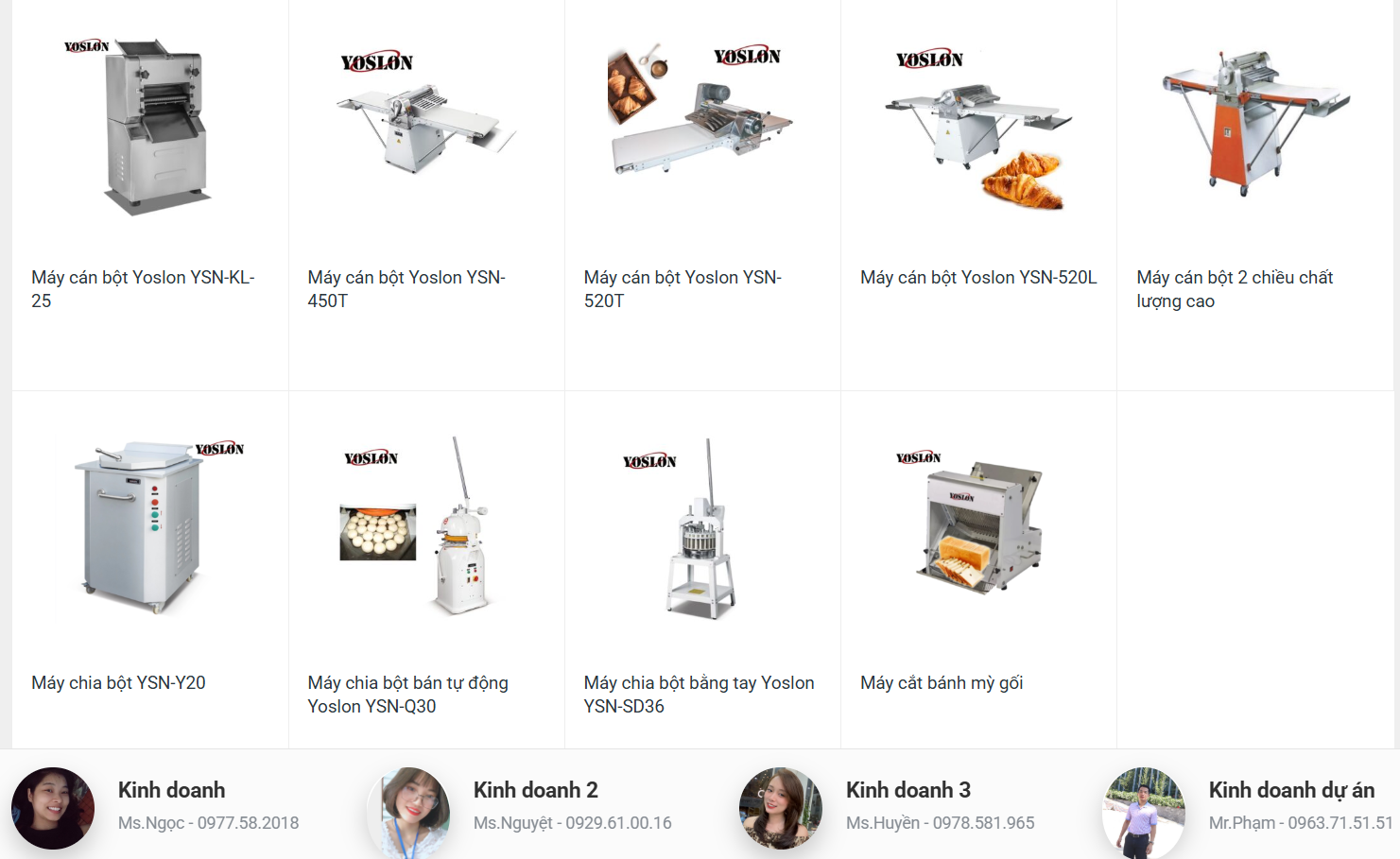Contact Kinh doanh 2 Ms.Nguyệt
This screenshot has width=1400, height=859.
572,823
